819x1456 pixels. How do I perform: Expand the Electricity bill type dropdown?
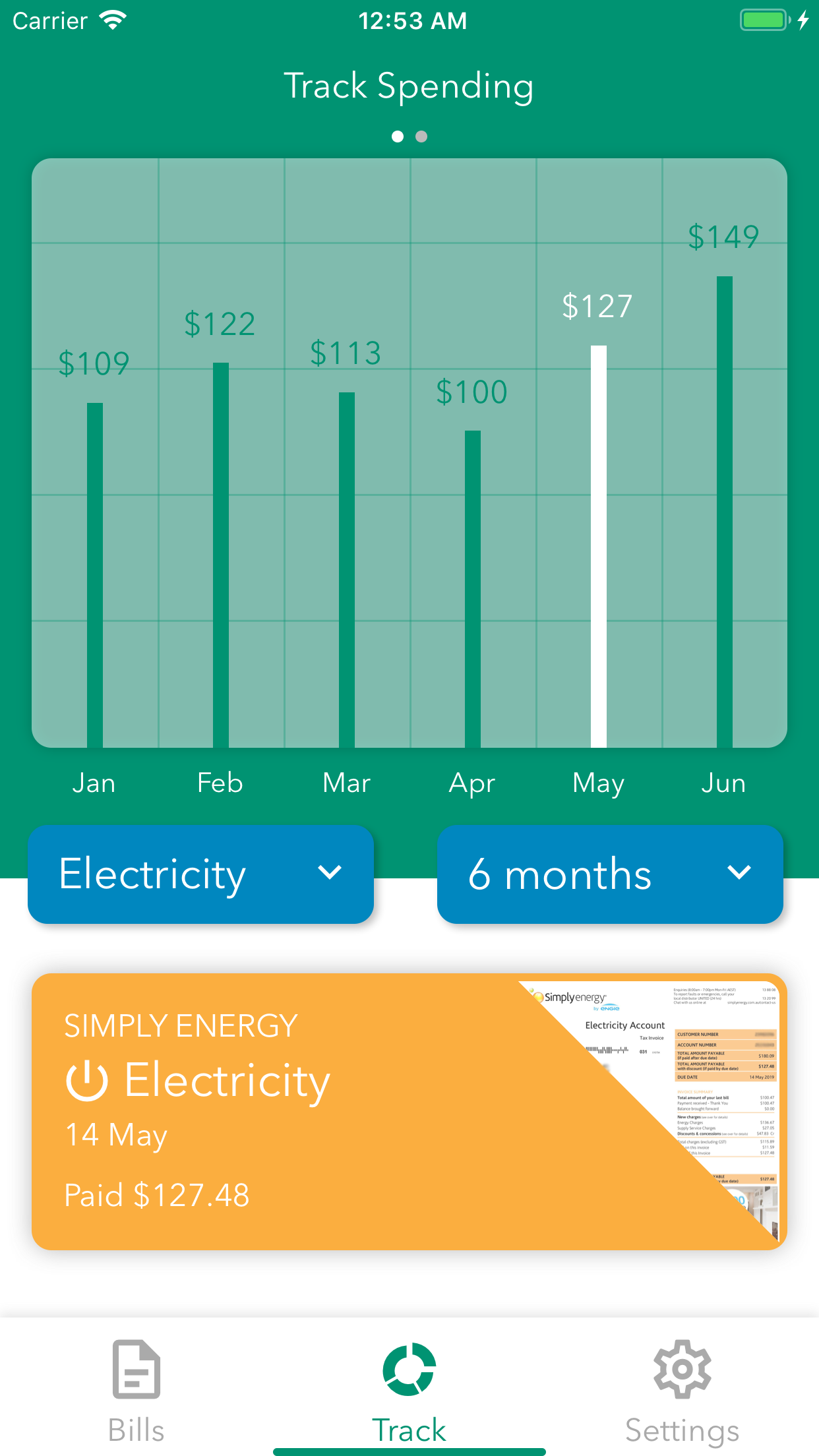pyautogui.click(x=200, y=874)
